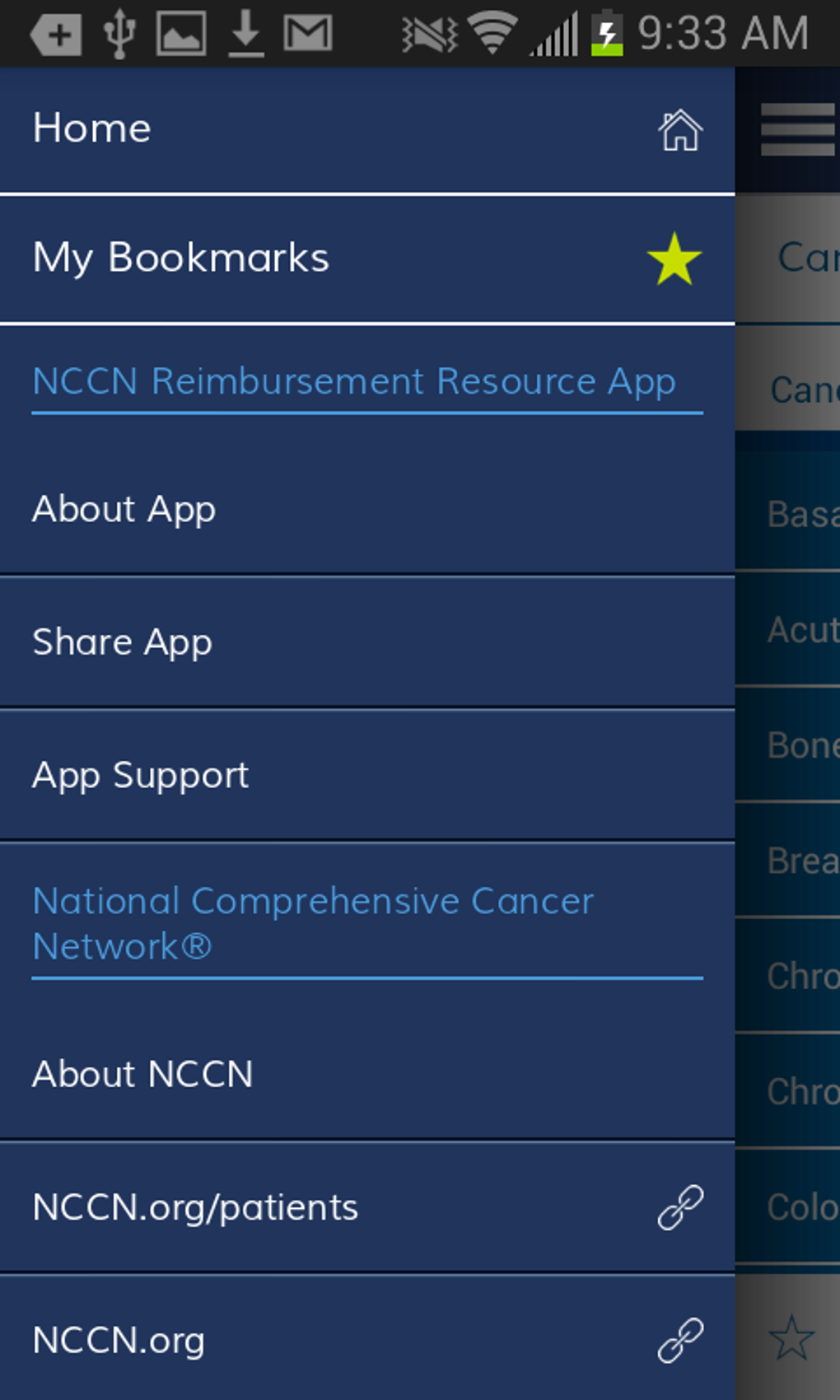The height and width of the screenshot is (1400, 840).
Task: Select Share App from the drawer
Action: tap(121, 642)
